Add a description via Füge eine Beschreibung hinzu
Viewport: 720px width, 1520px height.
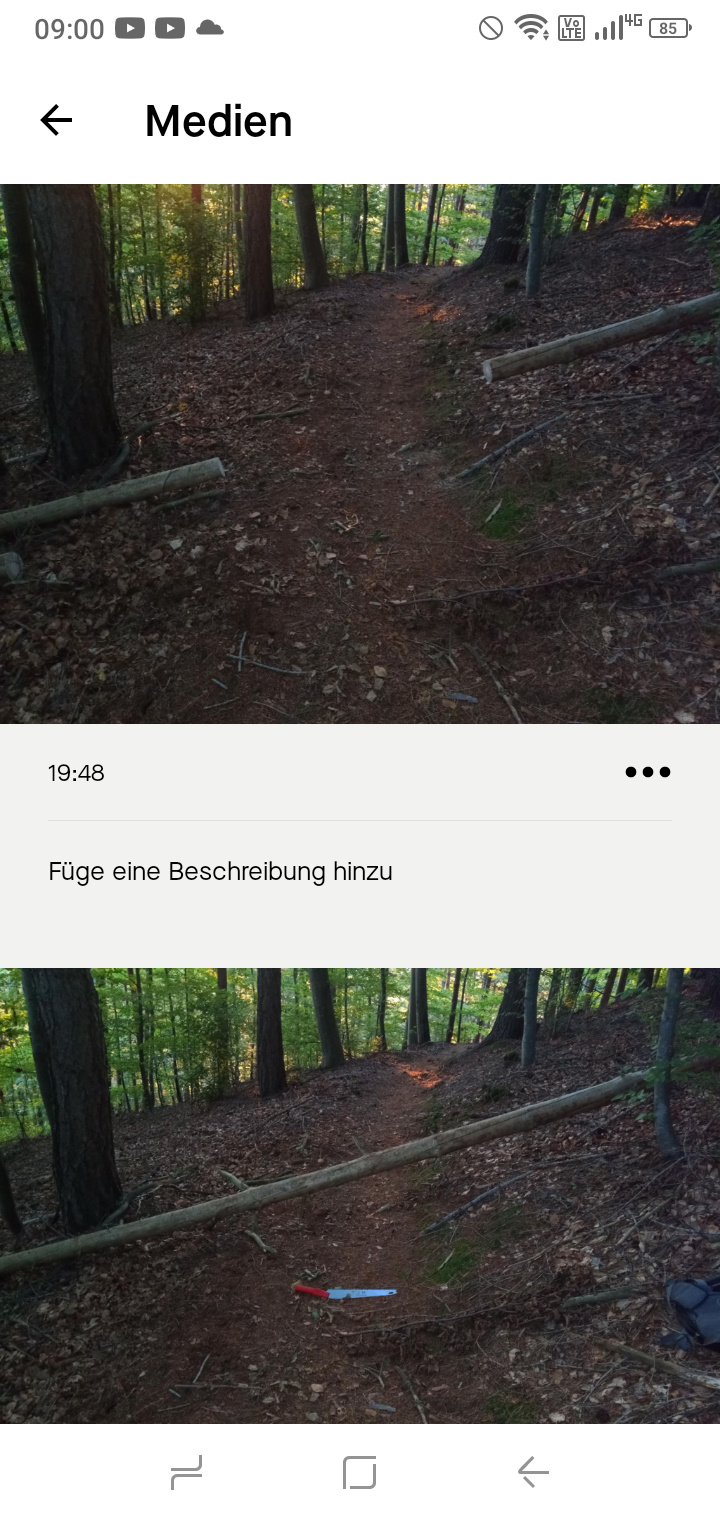pos(220,872)
